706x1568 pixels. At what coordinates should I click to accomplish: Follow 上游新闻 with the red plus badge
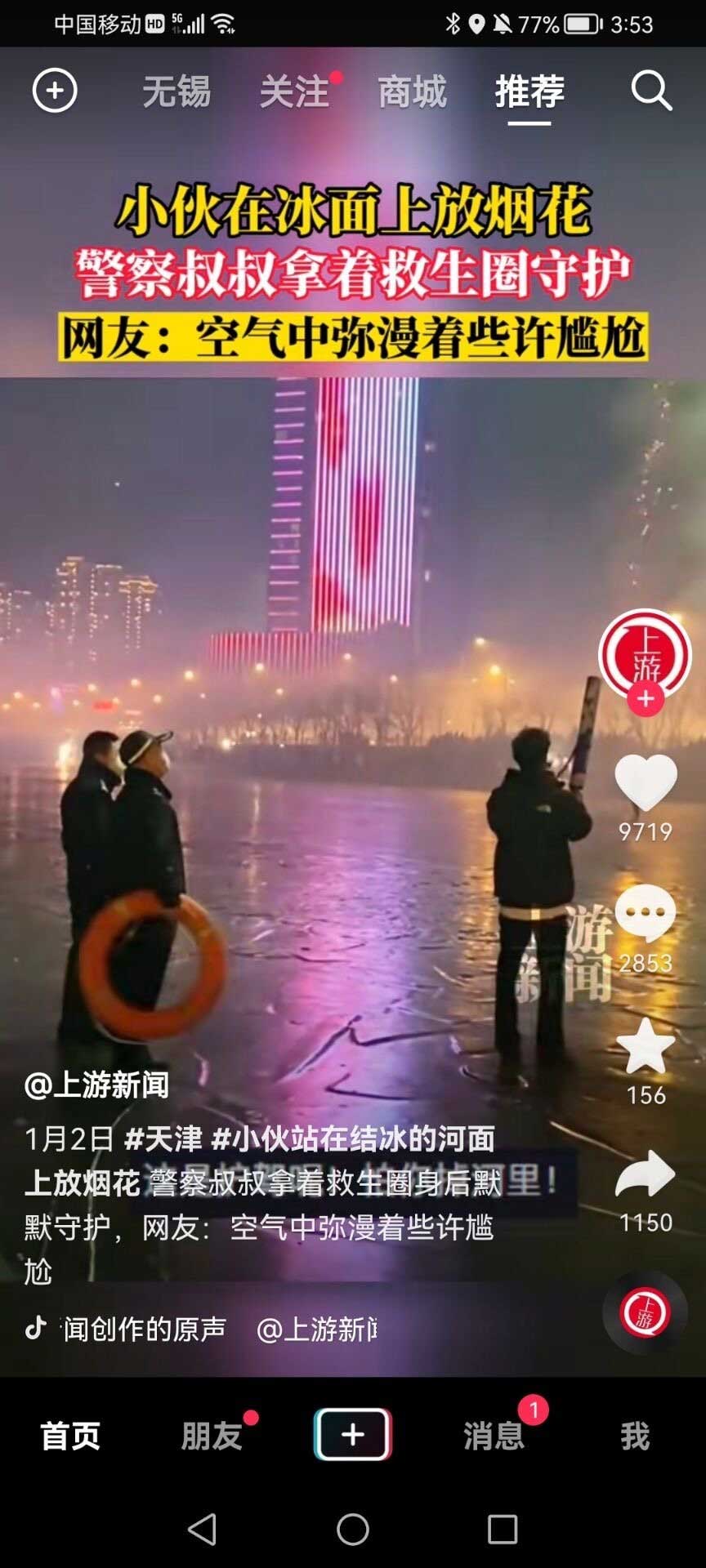click(x=646, y=699)
